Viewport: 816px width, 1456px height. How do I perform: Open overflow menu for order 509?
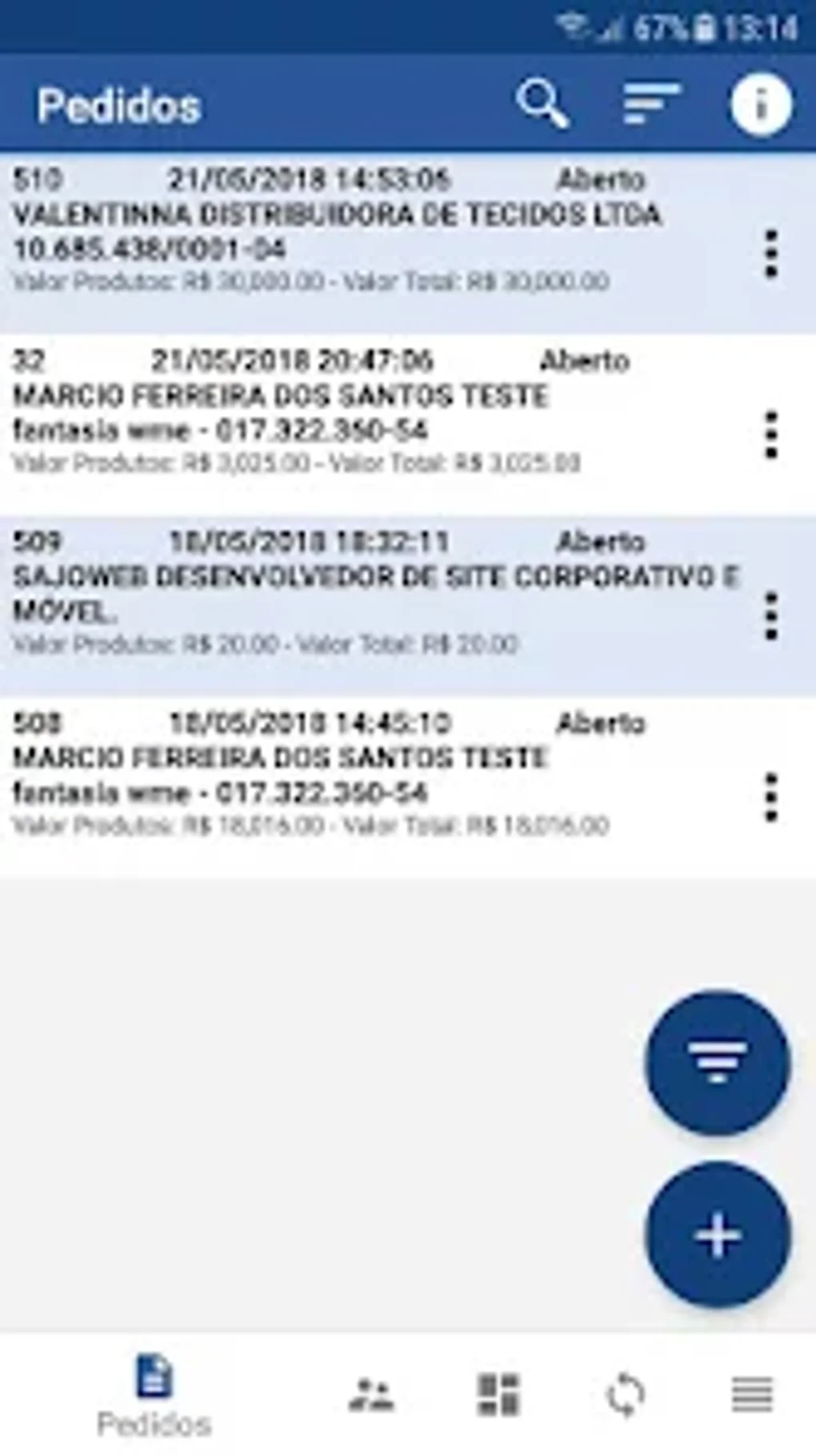(x=770, y=616)
